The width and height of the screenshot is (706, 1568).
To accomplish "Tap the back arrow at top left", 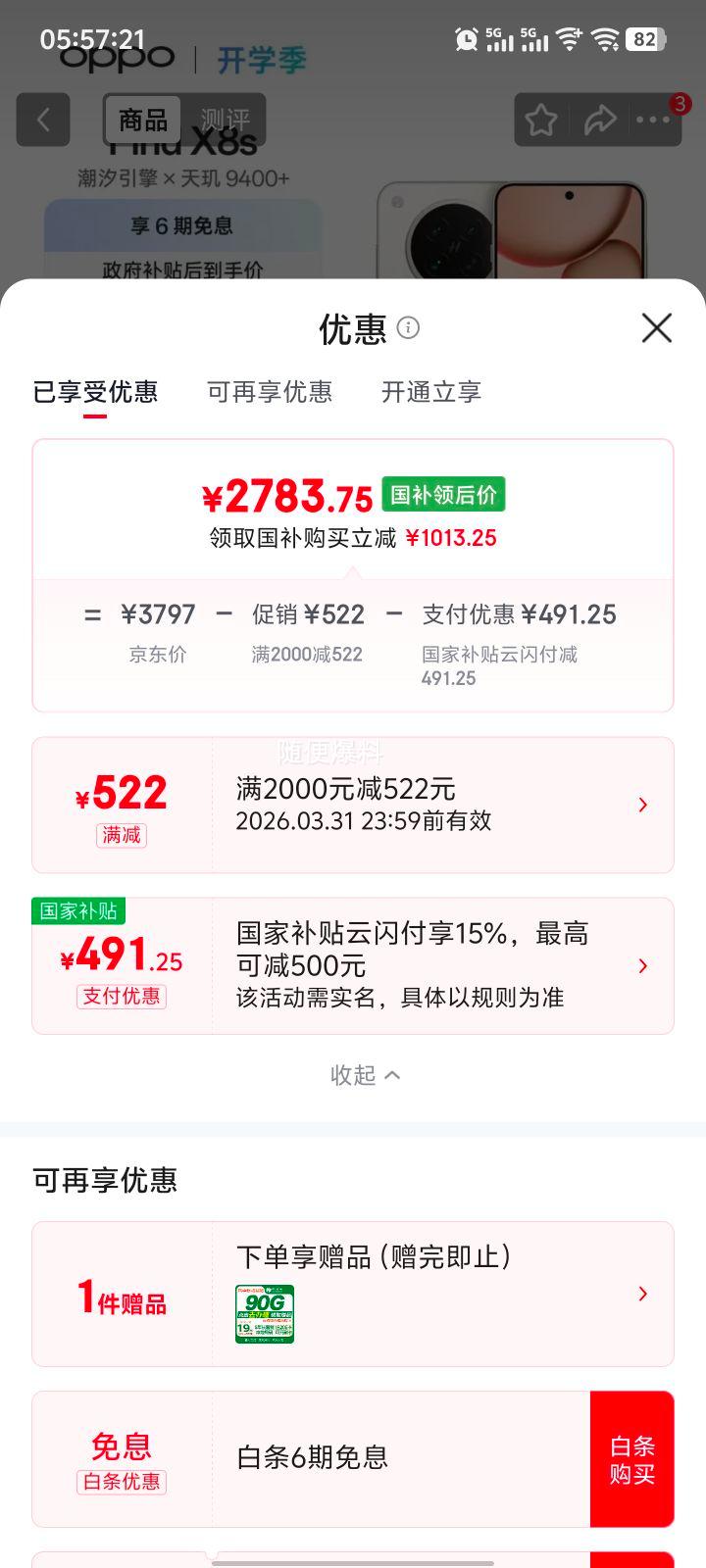I will (43, 120).
